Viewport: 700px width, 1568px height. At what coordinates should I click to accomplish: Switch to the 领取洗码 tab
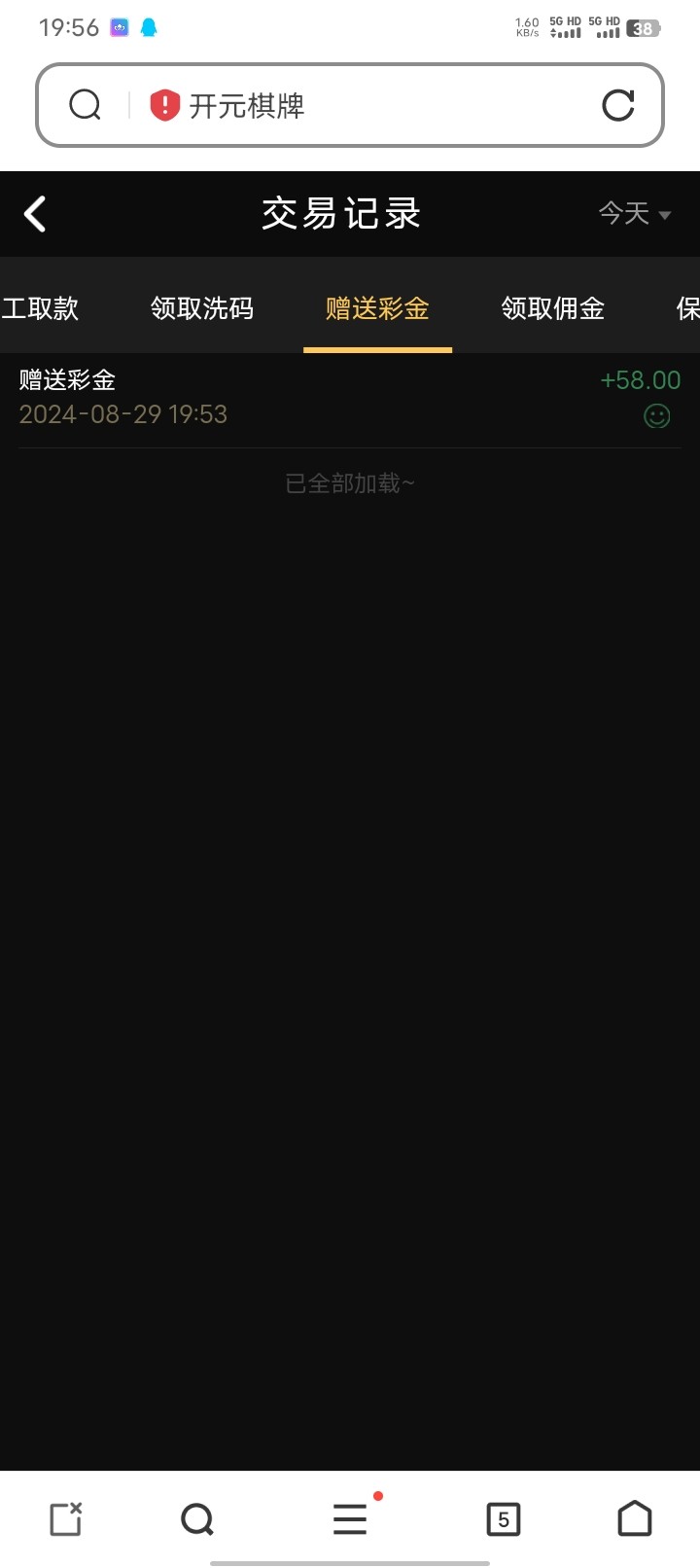[x=201, y=307]
